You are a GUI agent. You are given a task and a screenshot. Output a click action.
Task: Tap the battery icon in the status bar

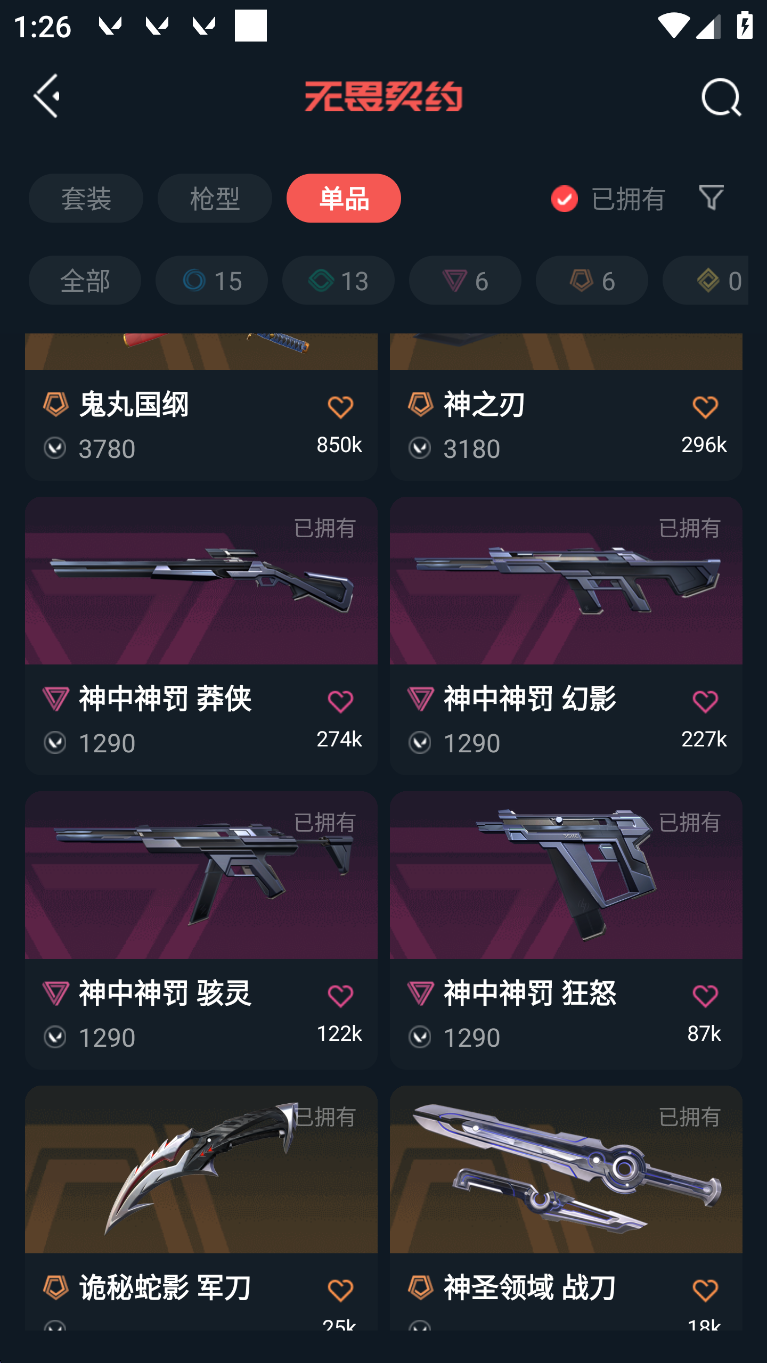[744, 26]
